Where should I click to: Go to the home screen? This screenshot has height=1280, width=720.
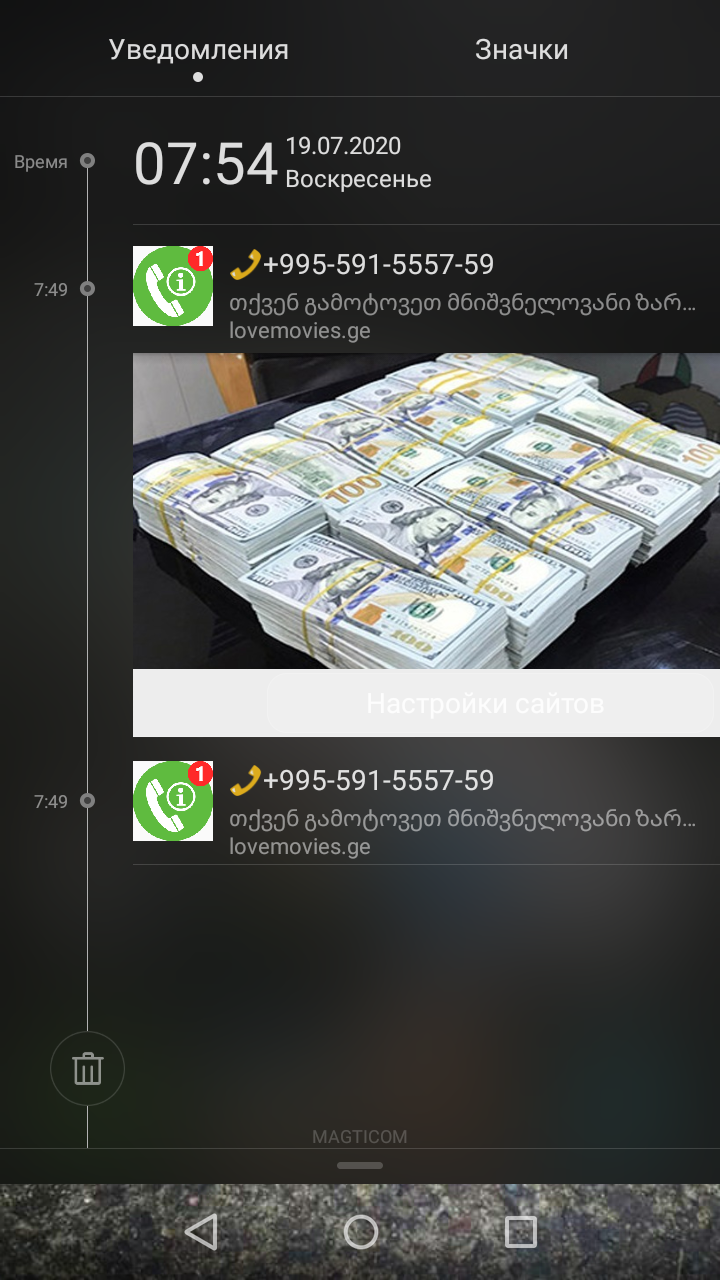tap(360, 1232)
